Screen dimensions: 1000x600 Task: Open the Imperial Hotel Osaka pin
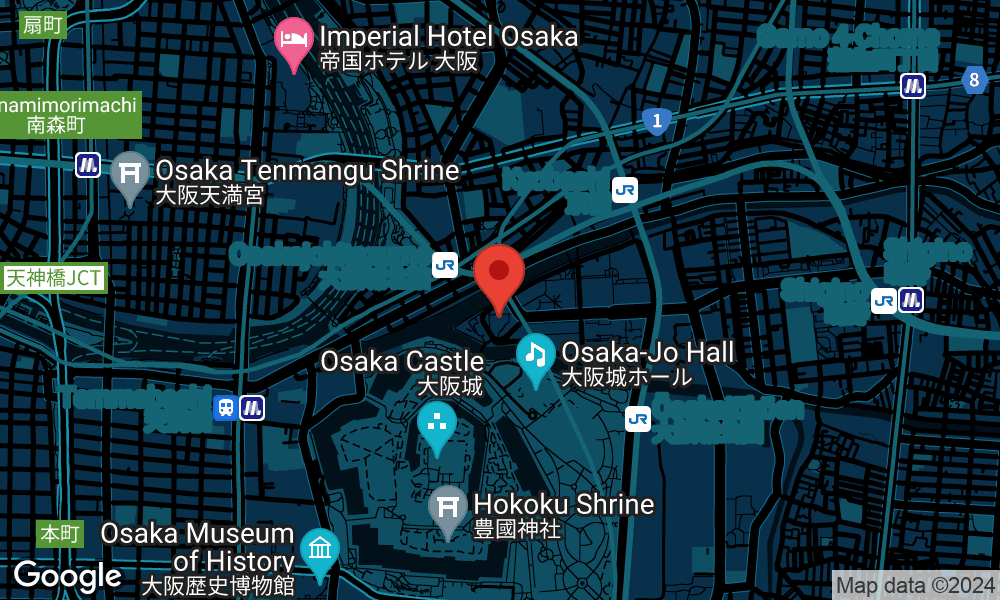point(293,41)
